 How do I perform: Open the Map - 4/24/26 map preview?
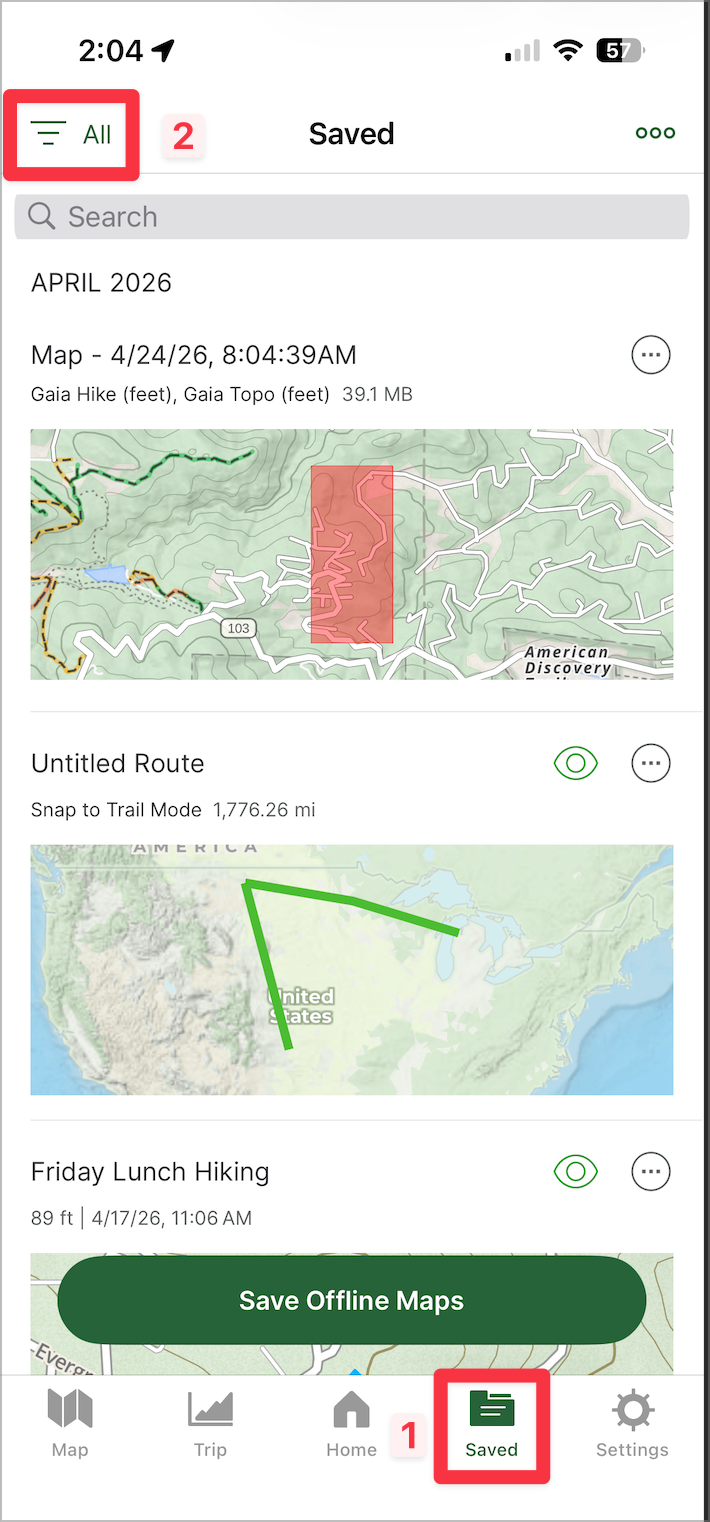(352, 554)
